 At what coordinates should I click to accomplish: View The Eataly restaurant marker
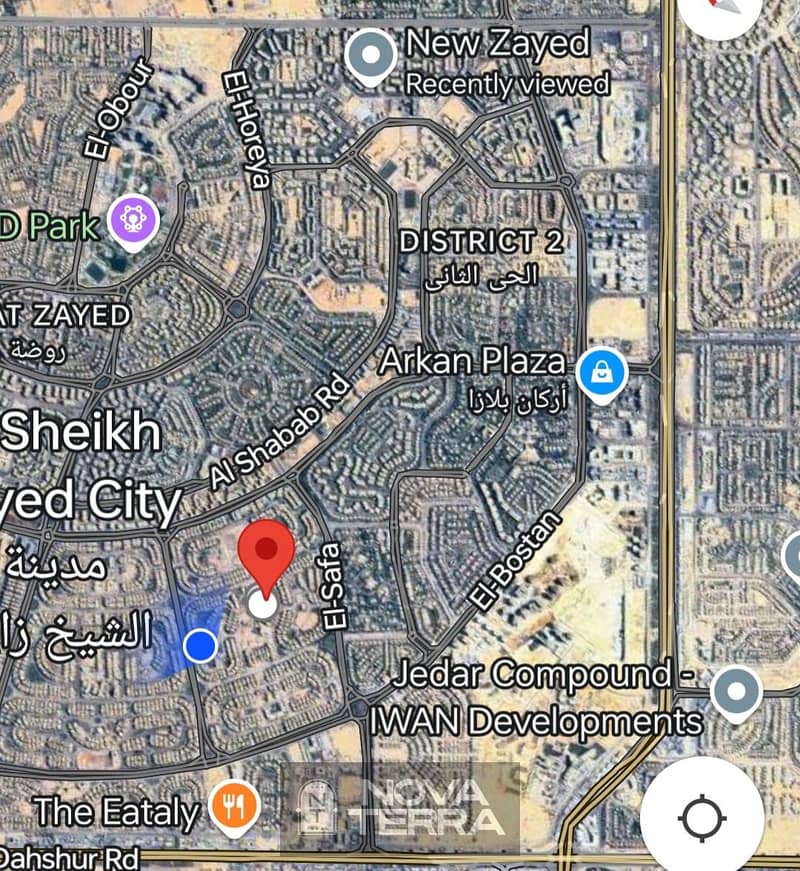point(234,805)
